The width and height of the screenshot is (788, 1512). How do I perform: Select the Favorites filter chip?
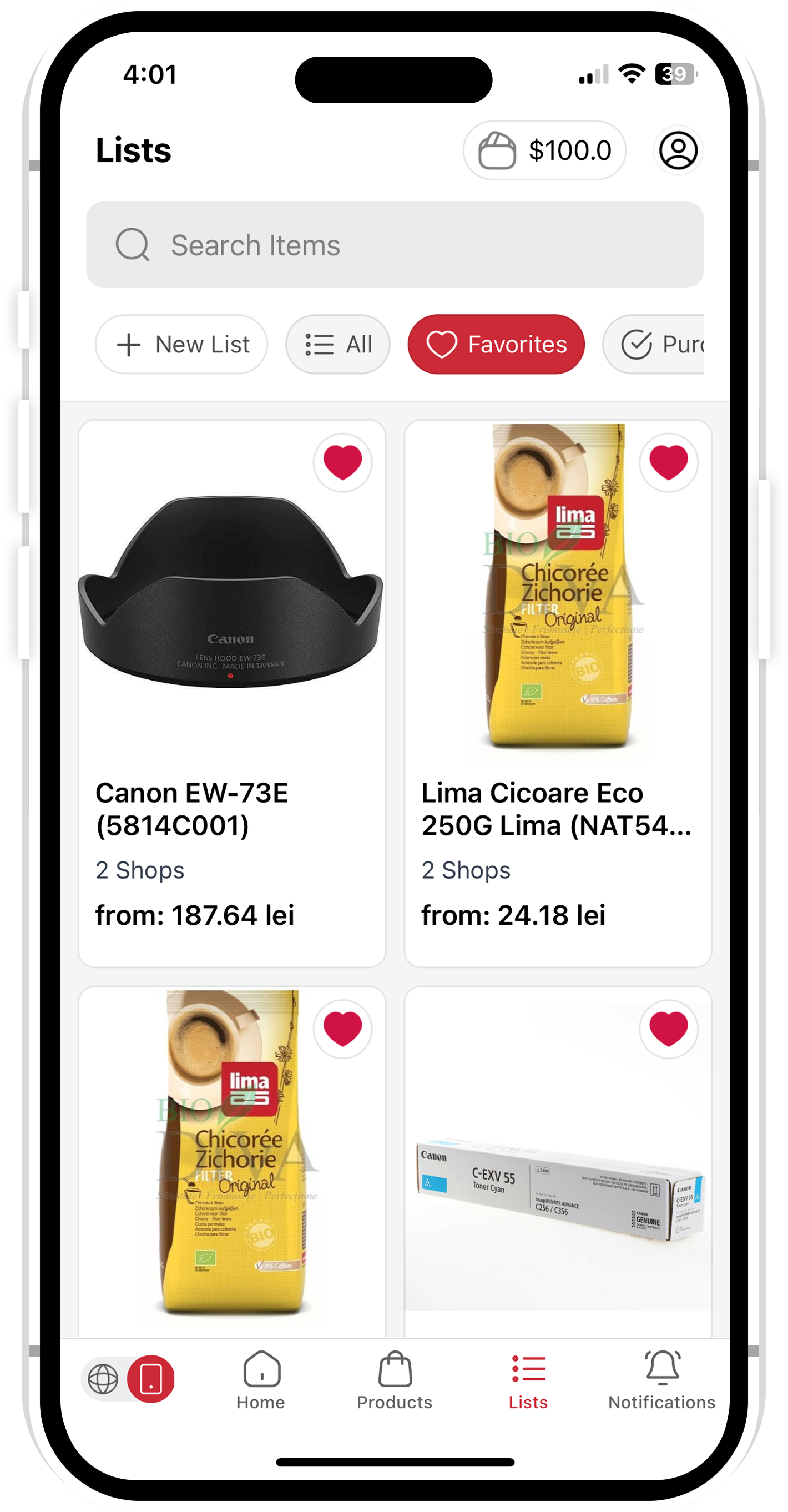[x=496, y=345]
